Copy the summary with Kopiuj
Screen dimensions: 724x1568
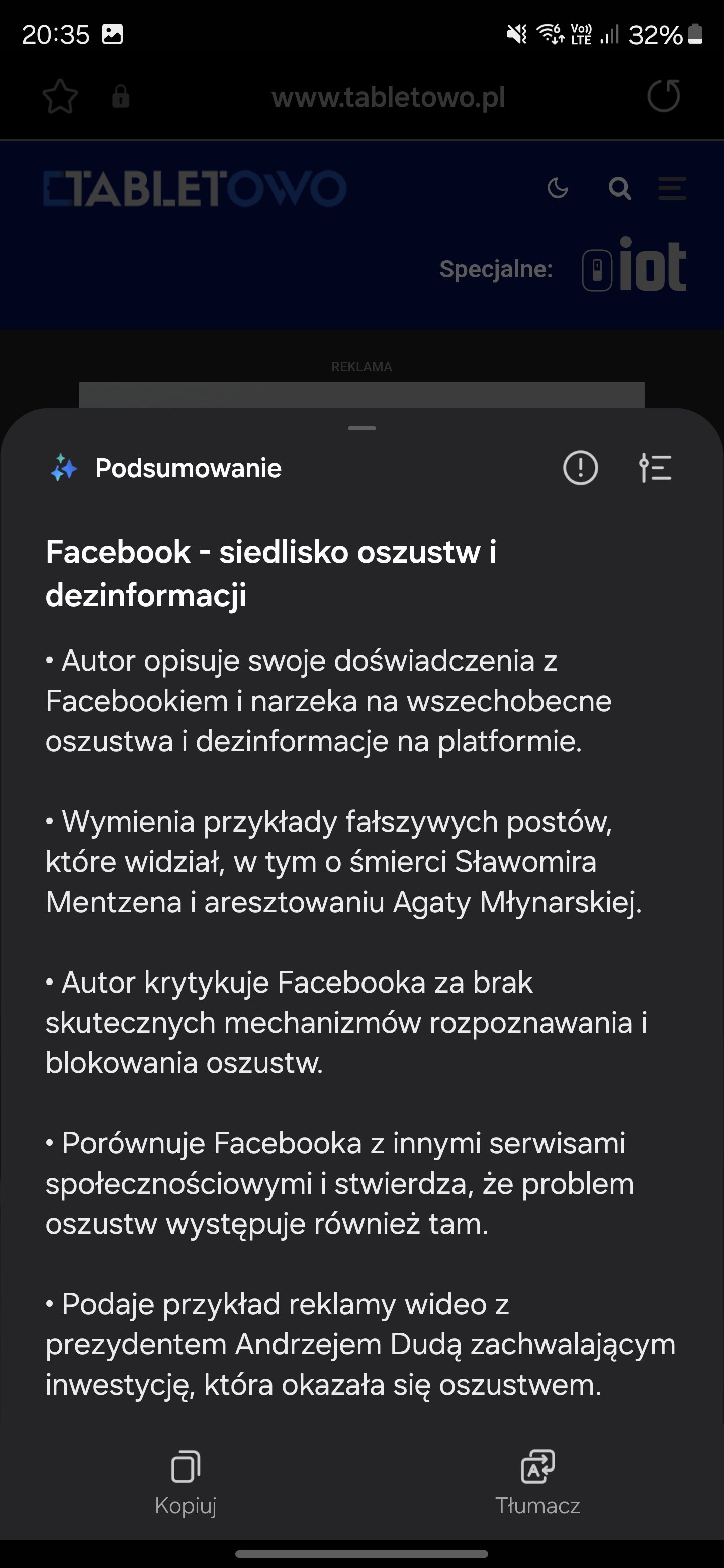tap(186, 1483)
